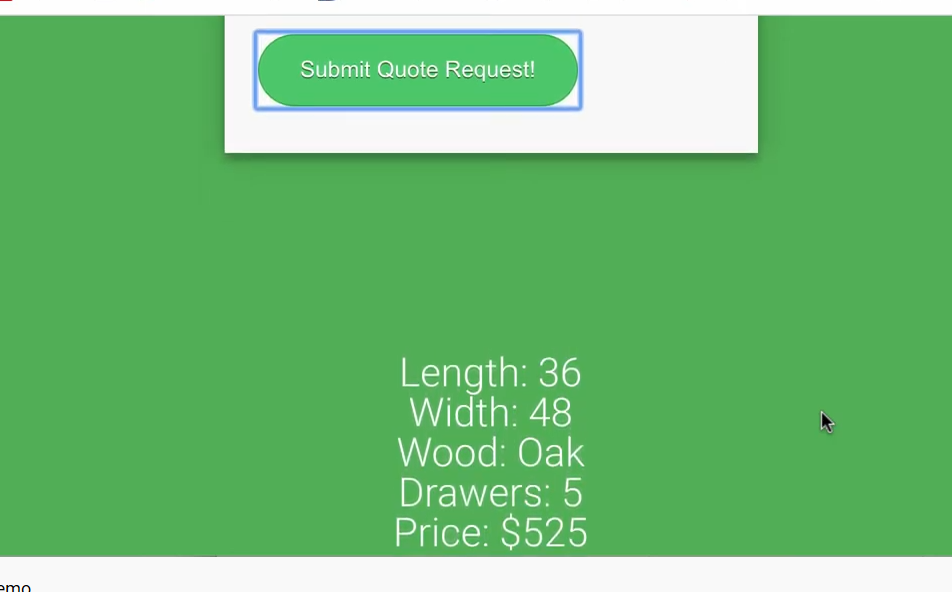Screen dimensions: 952x592
Task: Tap the Submit Quote Request button
Action: tap(418, 70)
